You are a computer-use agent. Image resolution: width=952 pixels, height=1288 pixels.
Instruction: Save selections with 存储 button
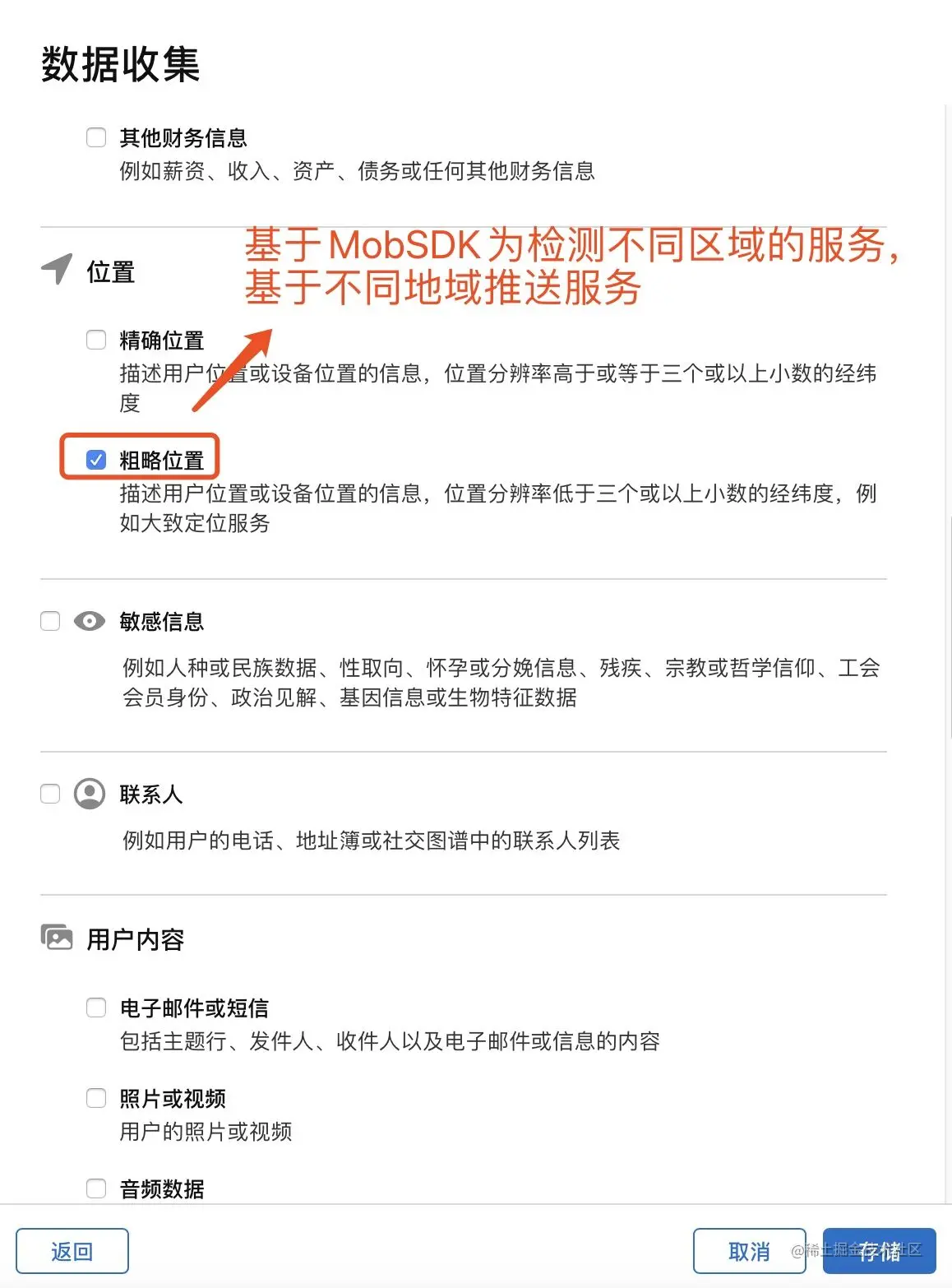[x=879, y=1251]
